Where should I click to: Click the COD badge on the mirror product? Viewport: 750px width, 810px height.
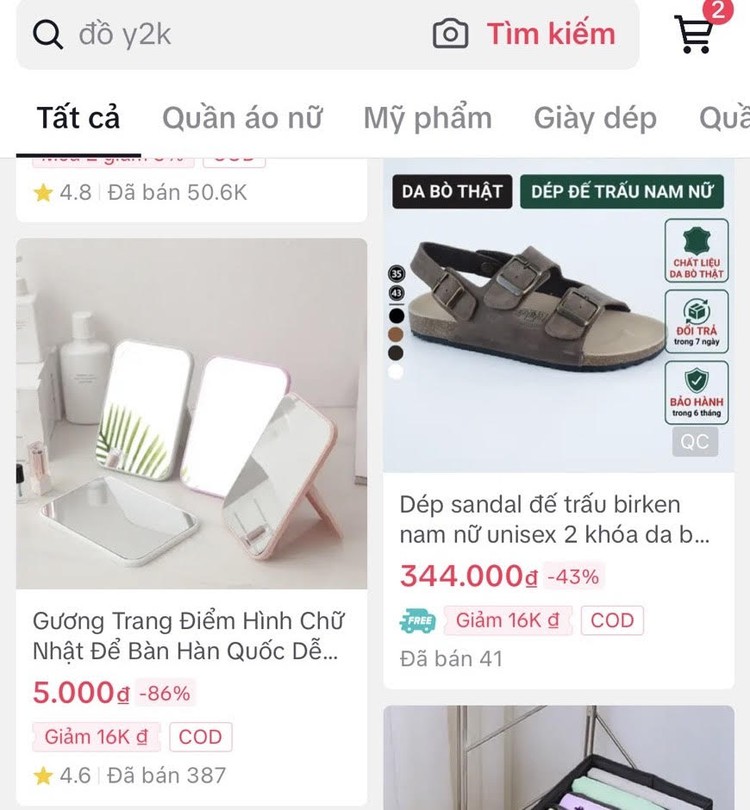(x=201, y=738)
